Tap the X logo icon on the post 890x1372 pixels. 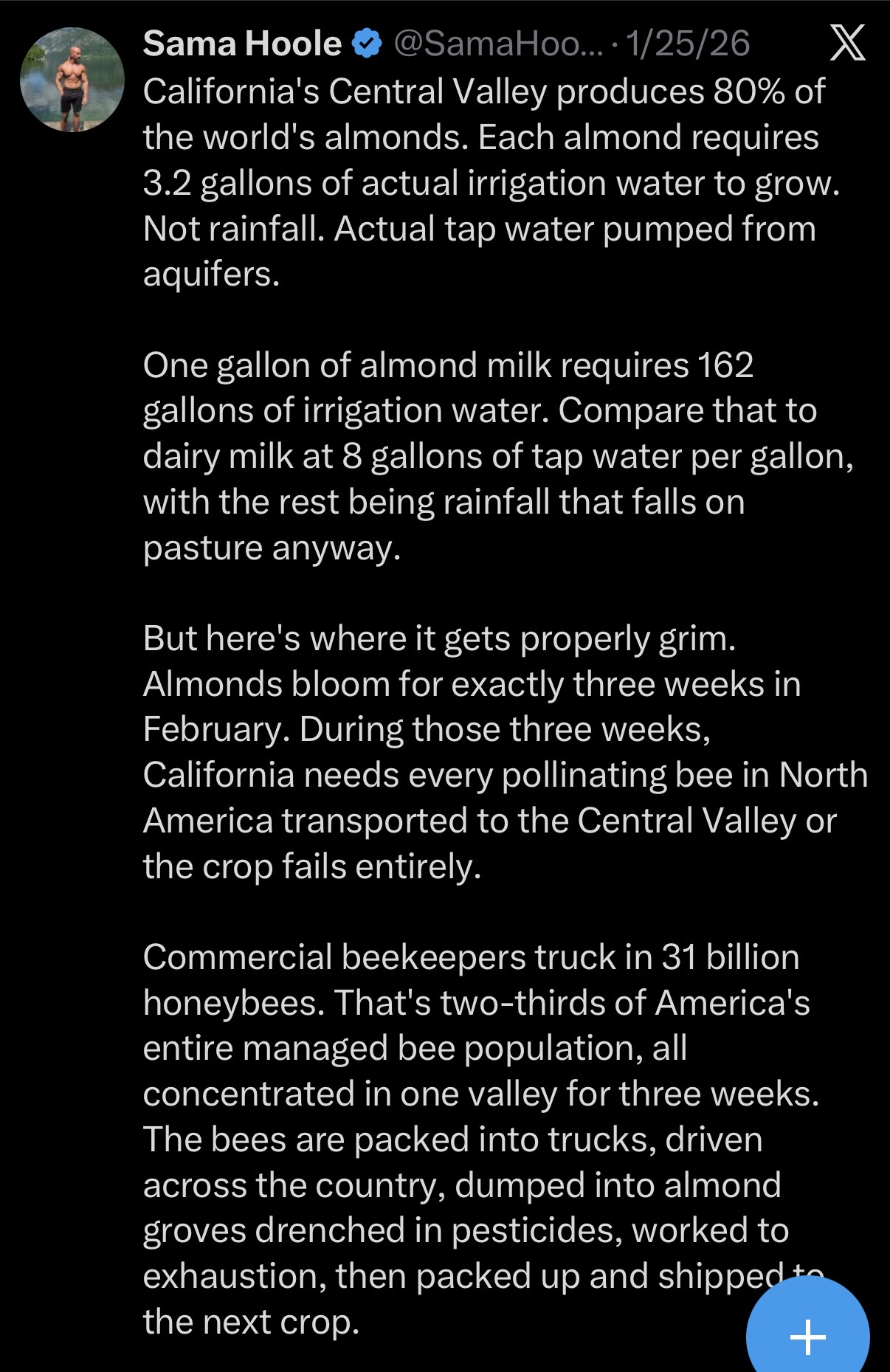point(848,43)
